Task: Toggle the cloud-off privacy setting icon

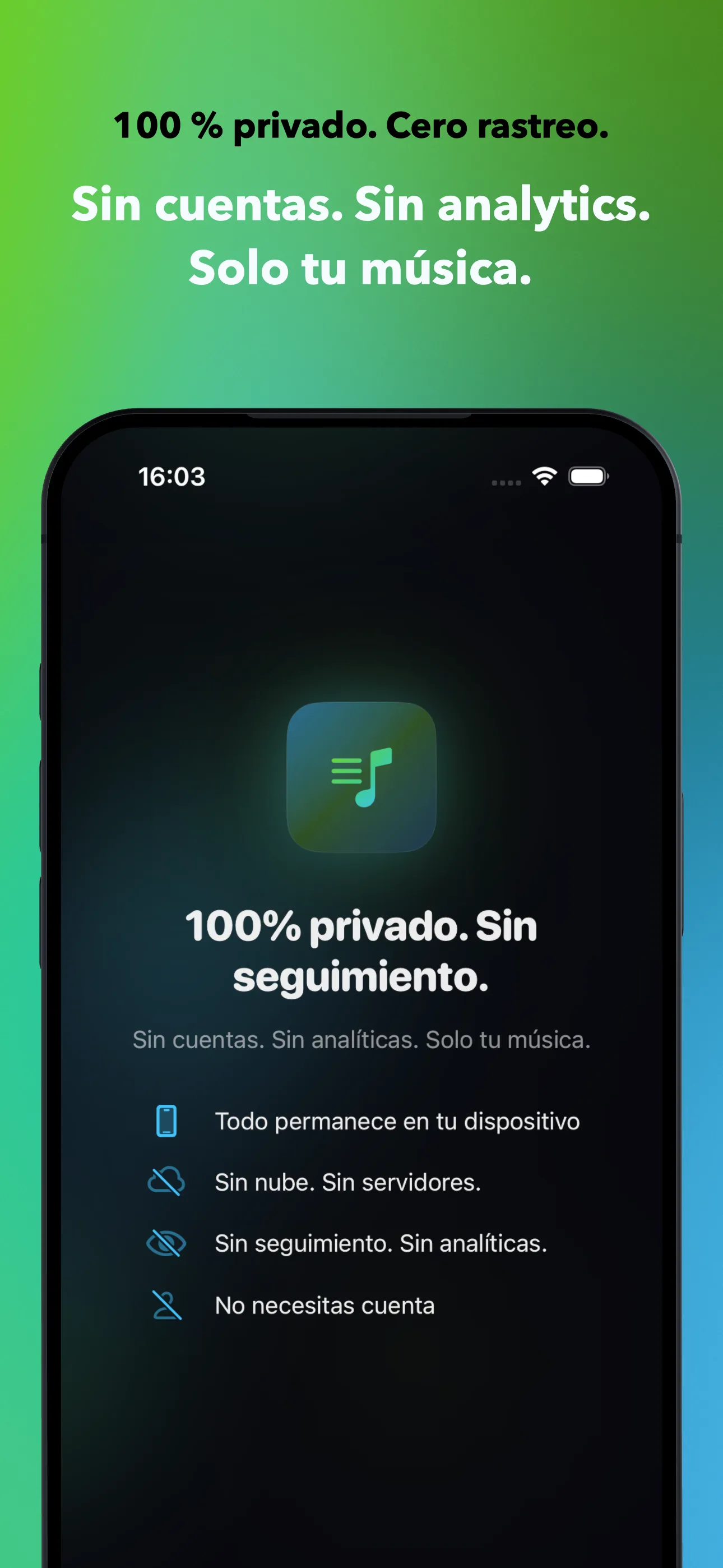Action: click(165, 1182)
